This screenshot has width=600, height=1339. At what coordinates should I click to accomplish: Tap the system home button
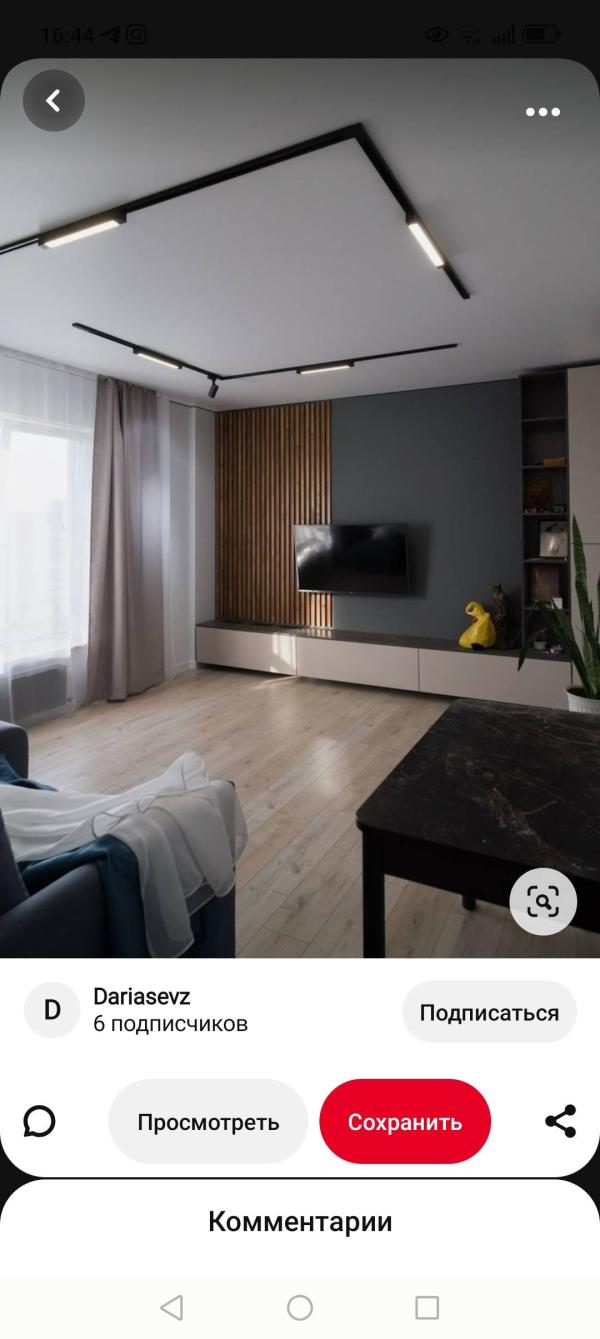[300, 1307]
